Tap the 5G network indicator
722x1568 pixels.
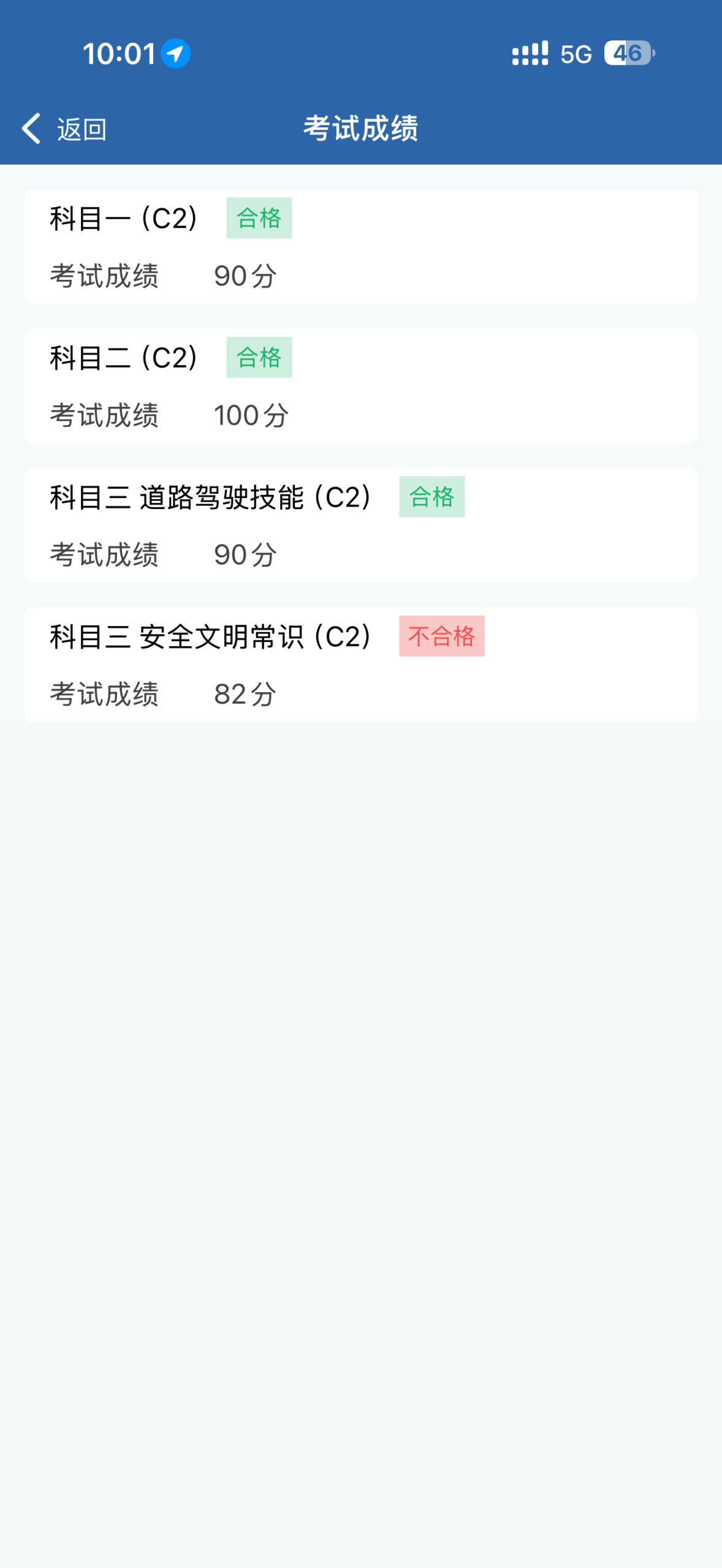click(x=574, y=54)
